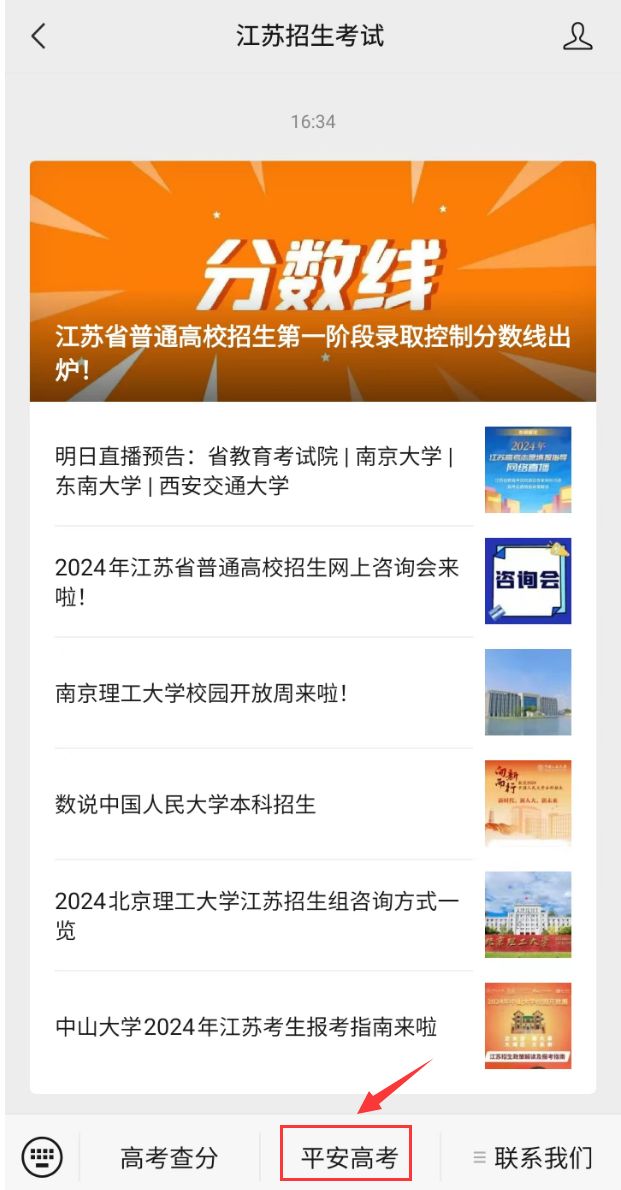Open the 南京理工大学校园开放周 article
Viewport: 621px width, 1190px height.
(313, 692)
